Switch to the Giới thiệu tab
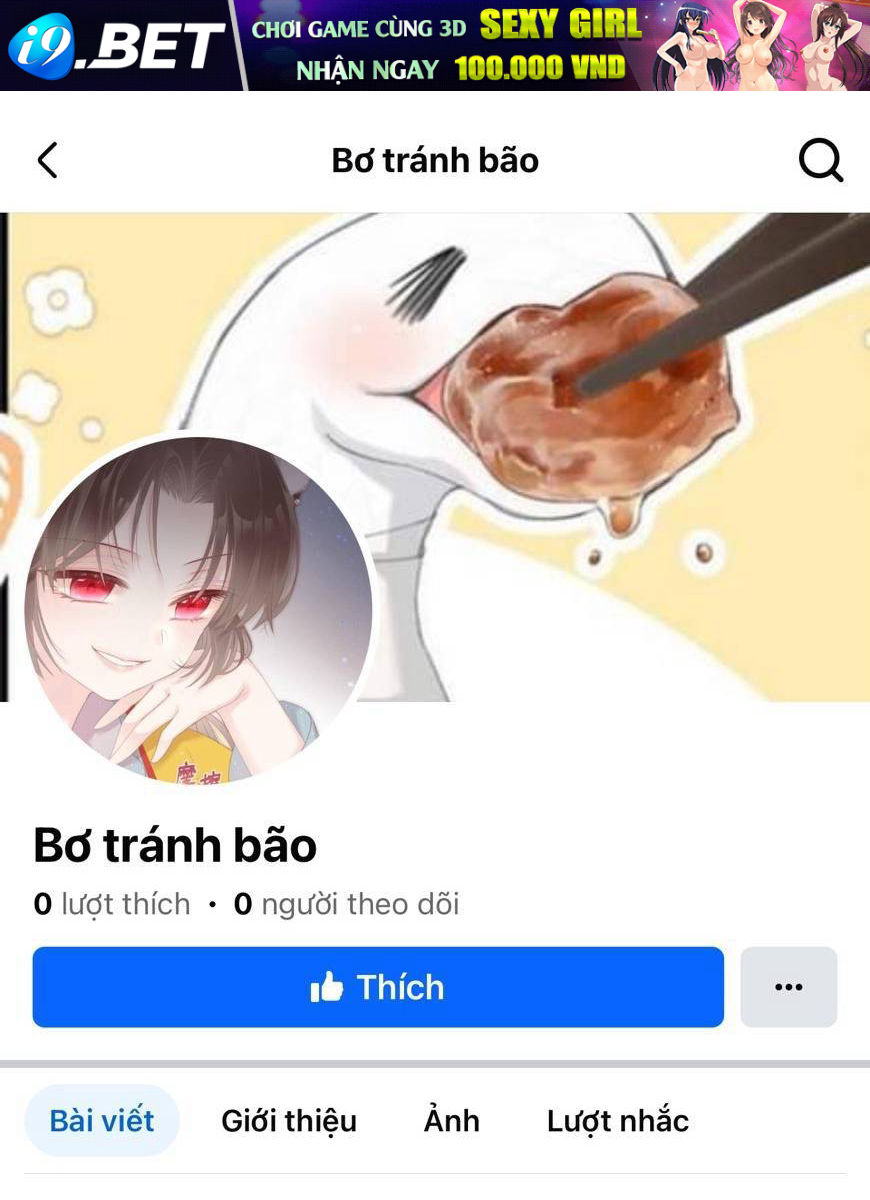Screen dimensions: 870x1200 click(x=289, y=1120)
